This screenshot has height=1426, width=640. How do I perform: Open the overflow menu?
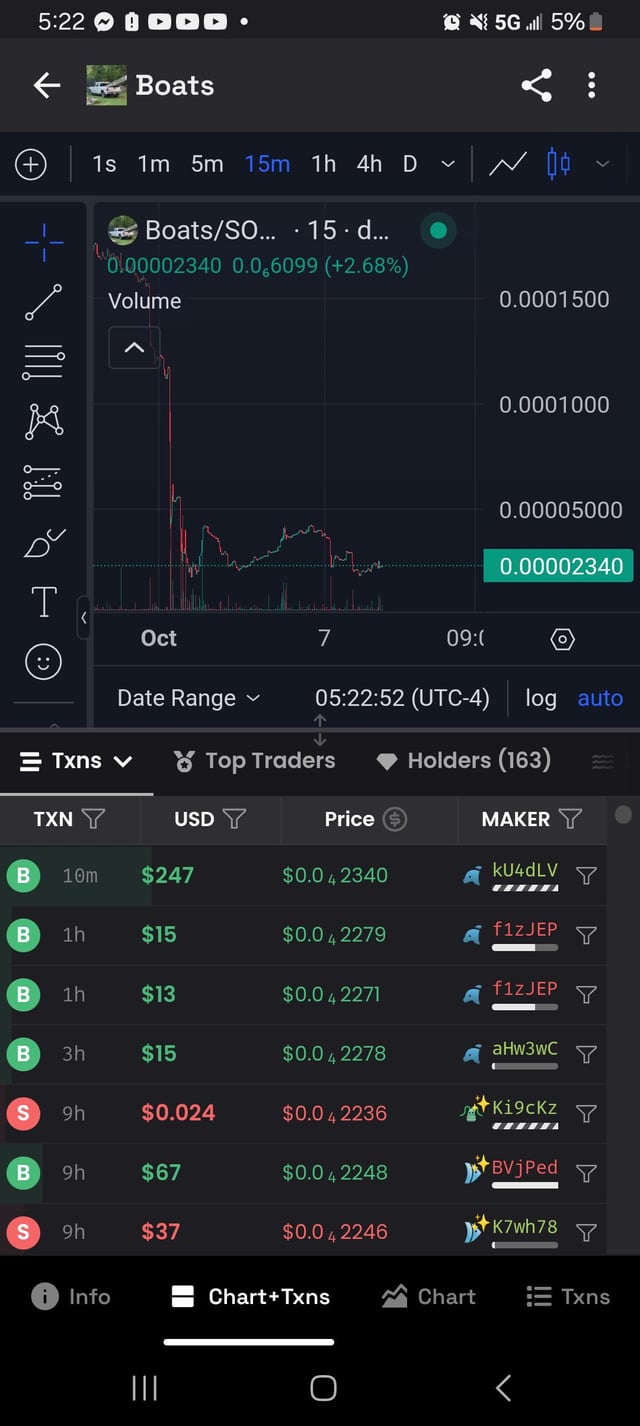click(592, 86)
